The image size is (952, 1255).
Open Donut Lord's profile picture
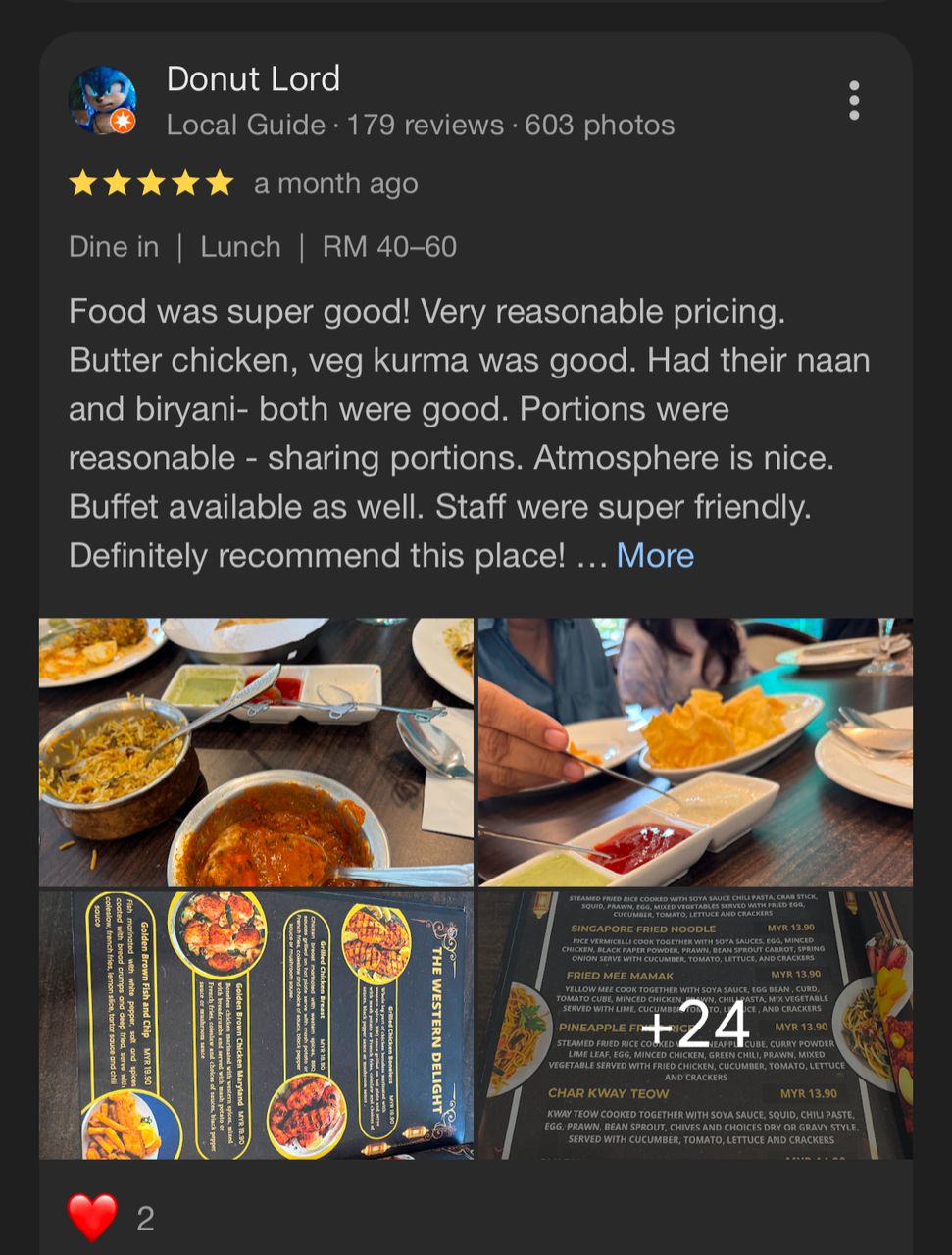tap(101, 100)
